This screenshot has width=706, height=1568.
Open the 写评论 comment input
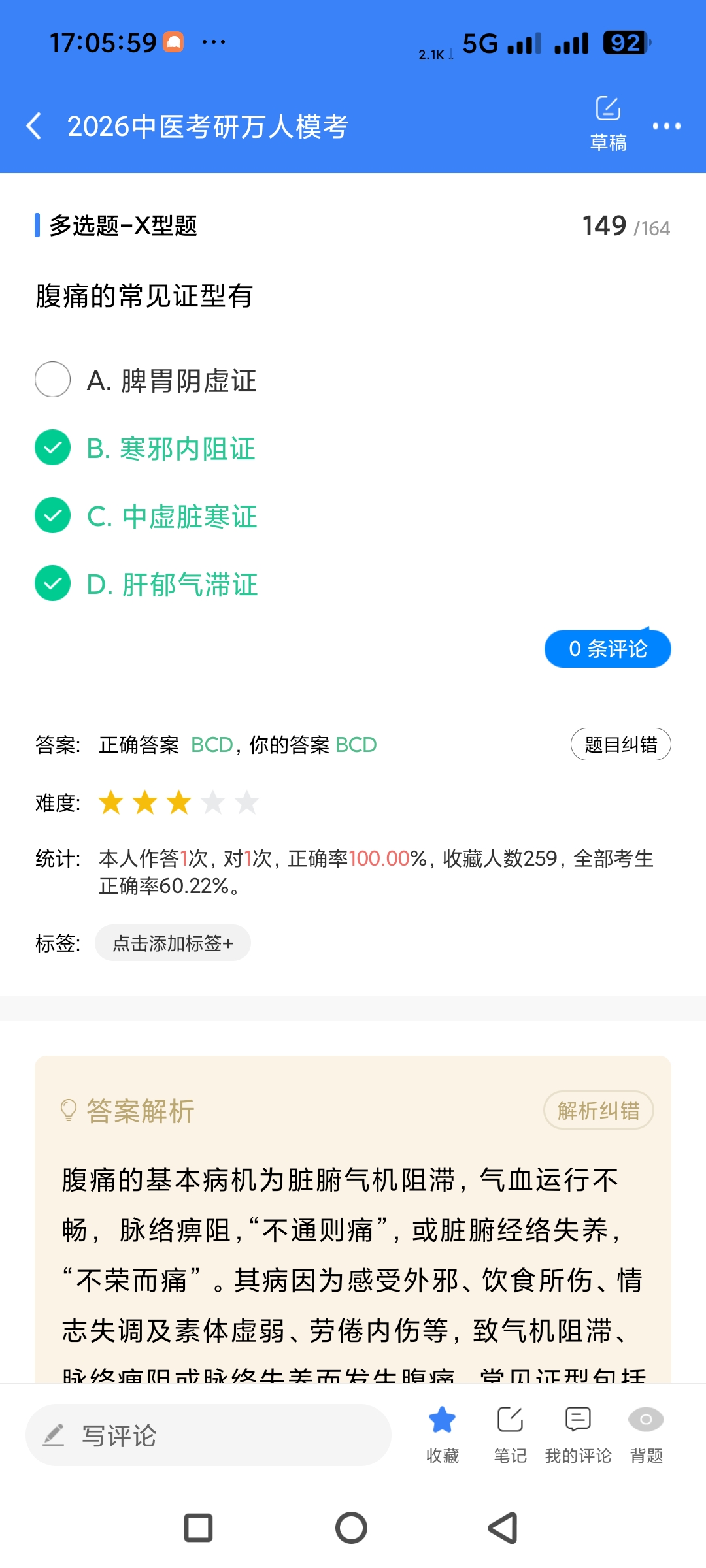coord(208,1435)
